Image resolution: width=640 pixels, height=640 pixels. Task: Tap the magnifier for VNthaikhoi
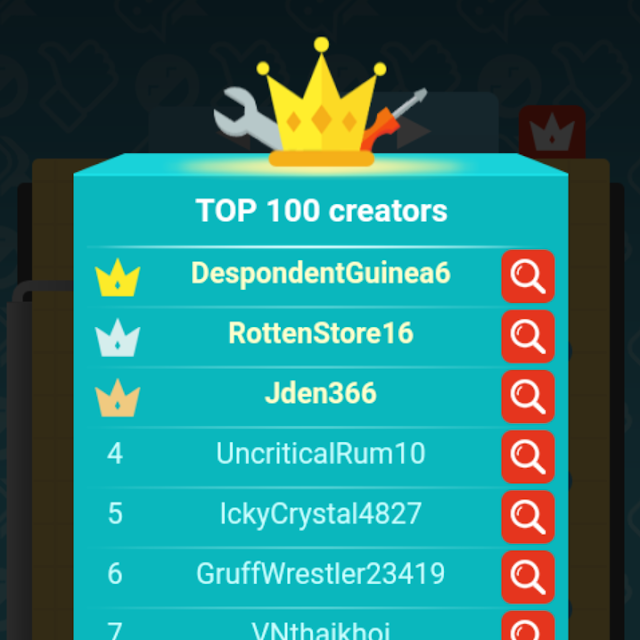pos(527,628)
